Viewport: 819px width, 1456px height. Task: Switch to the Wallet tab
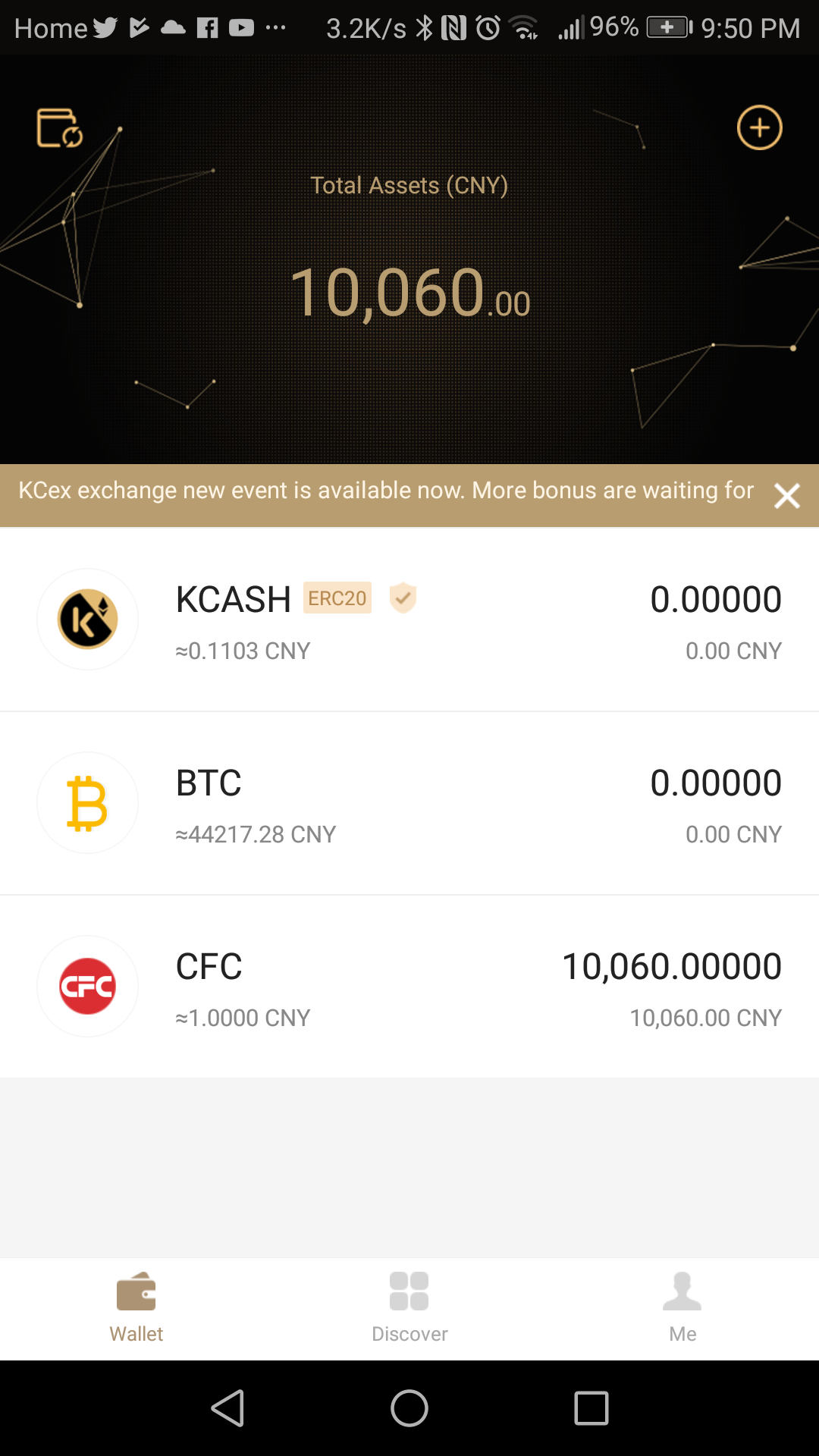click(x=136, y=1308)
